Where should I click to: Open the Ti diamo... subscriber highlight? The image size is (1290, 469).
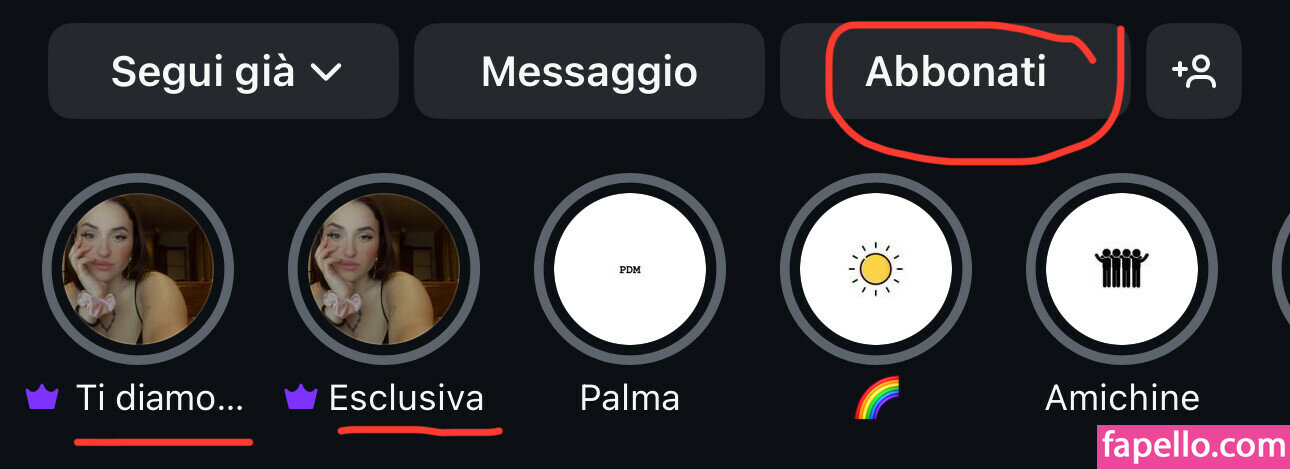138,270
